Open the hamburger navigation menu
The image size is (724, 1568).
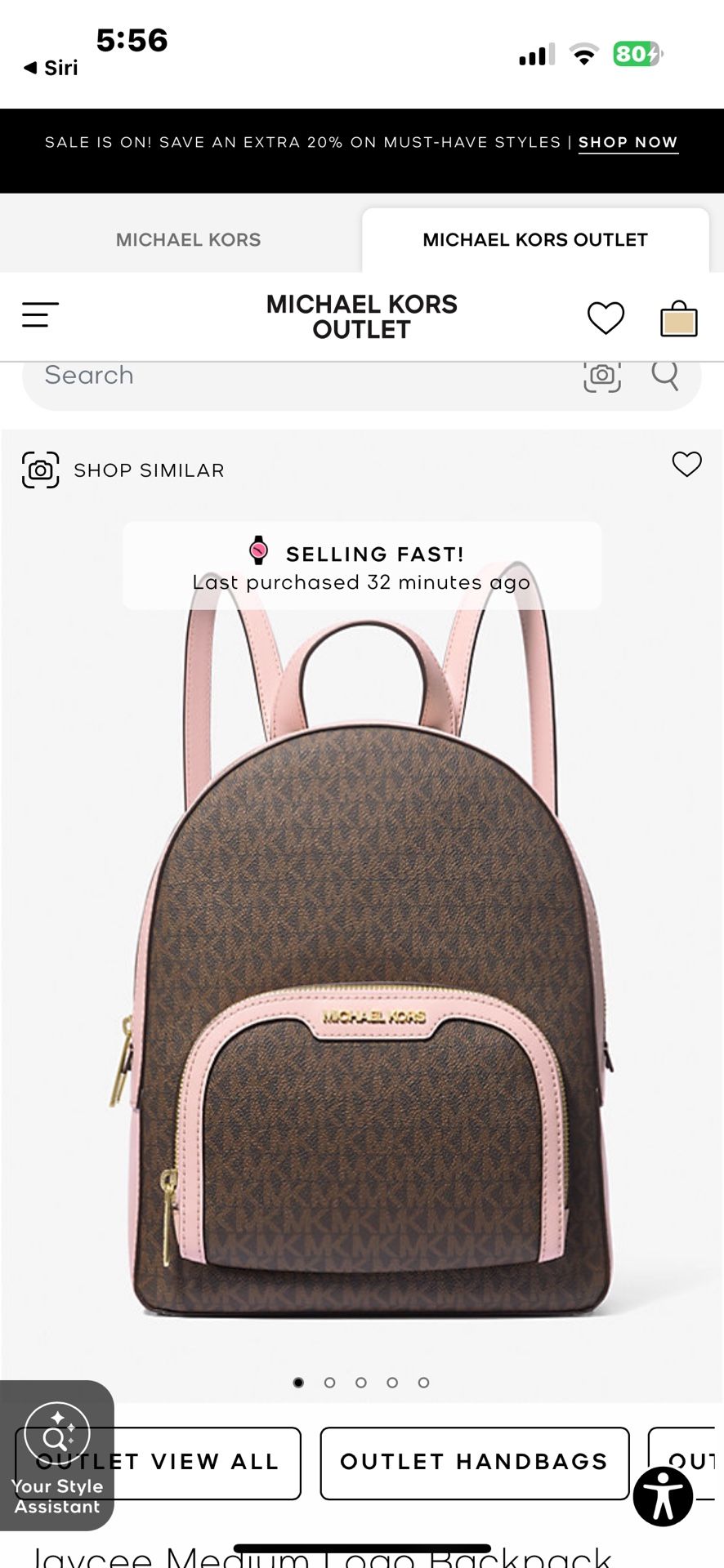pos(40,315)
